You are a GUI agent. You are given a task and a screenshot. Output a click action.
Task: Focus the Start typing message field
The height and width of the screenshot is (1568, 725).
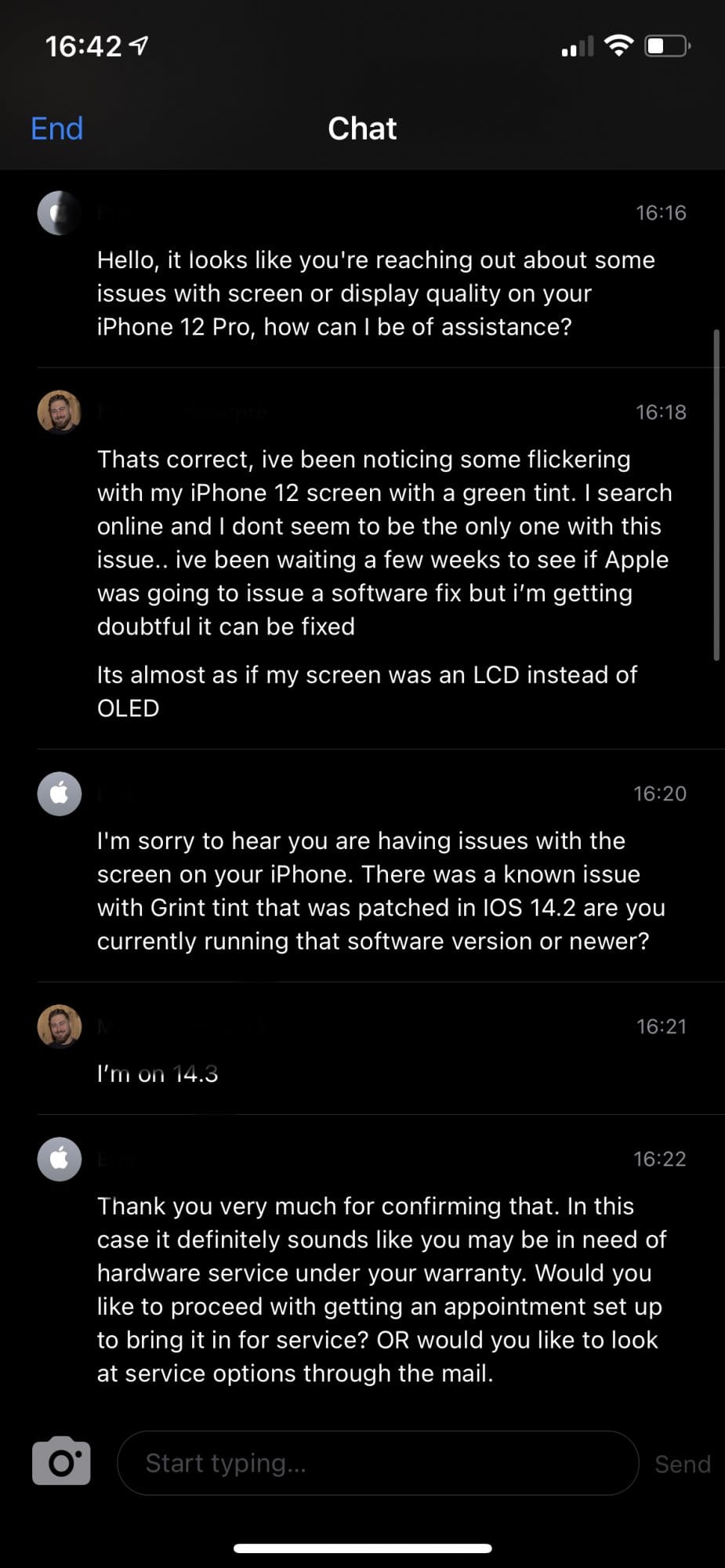pyautogui.click(x=378, y=1463)
